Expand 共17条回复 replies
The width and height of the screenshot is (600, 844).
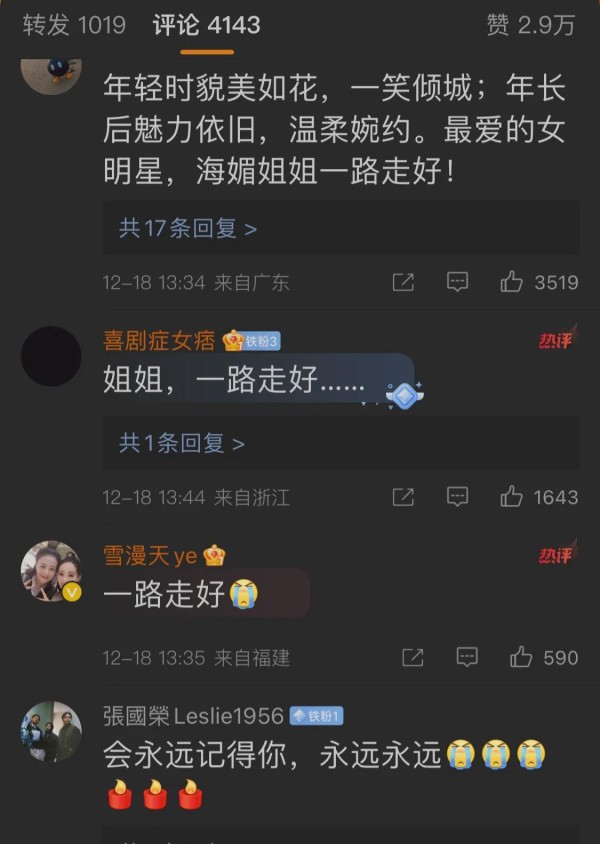tap(188, 228)
